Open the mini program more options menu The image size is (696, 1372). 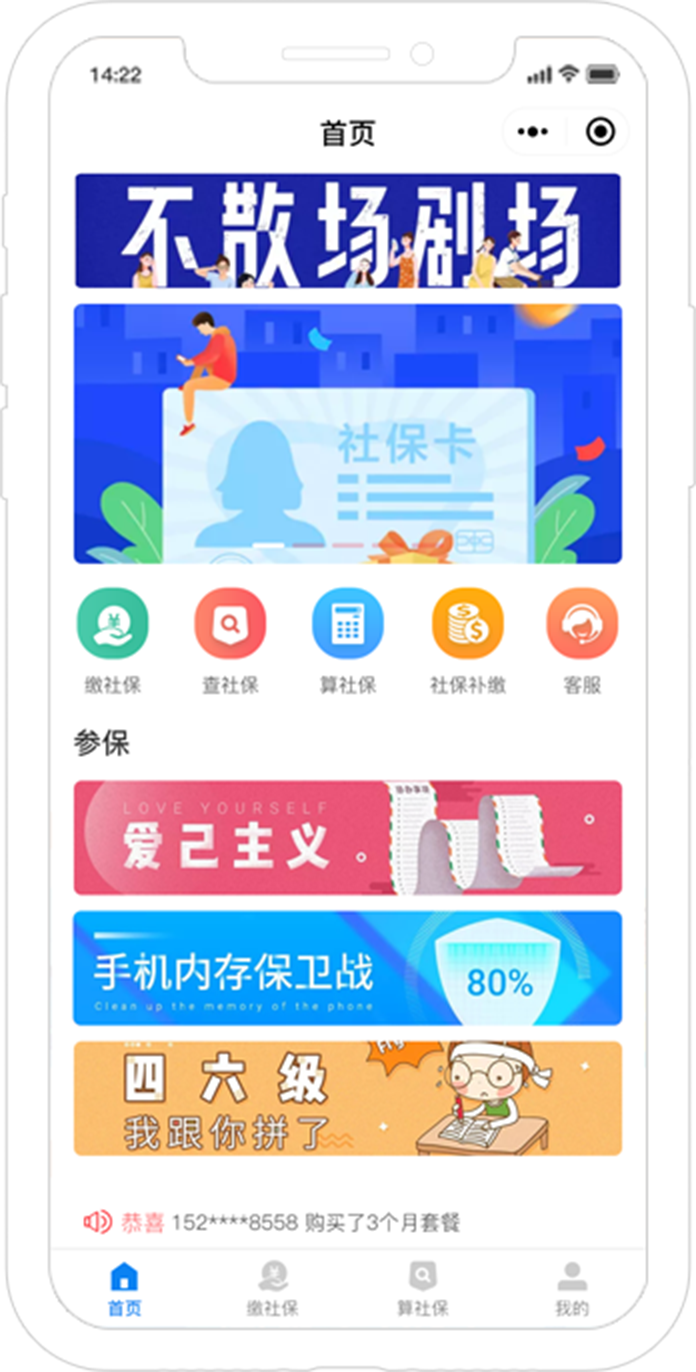pos(533,132)
